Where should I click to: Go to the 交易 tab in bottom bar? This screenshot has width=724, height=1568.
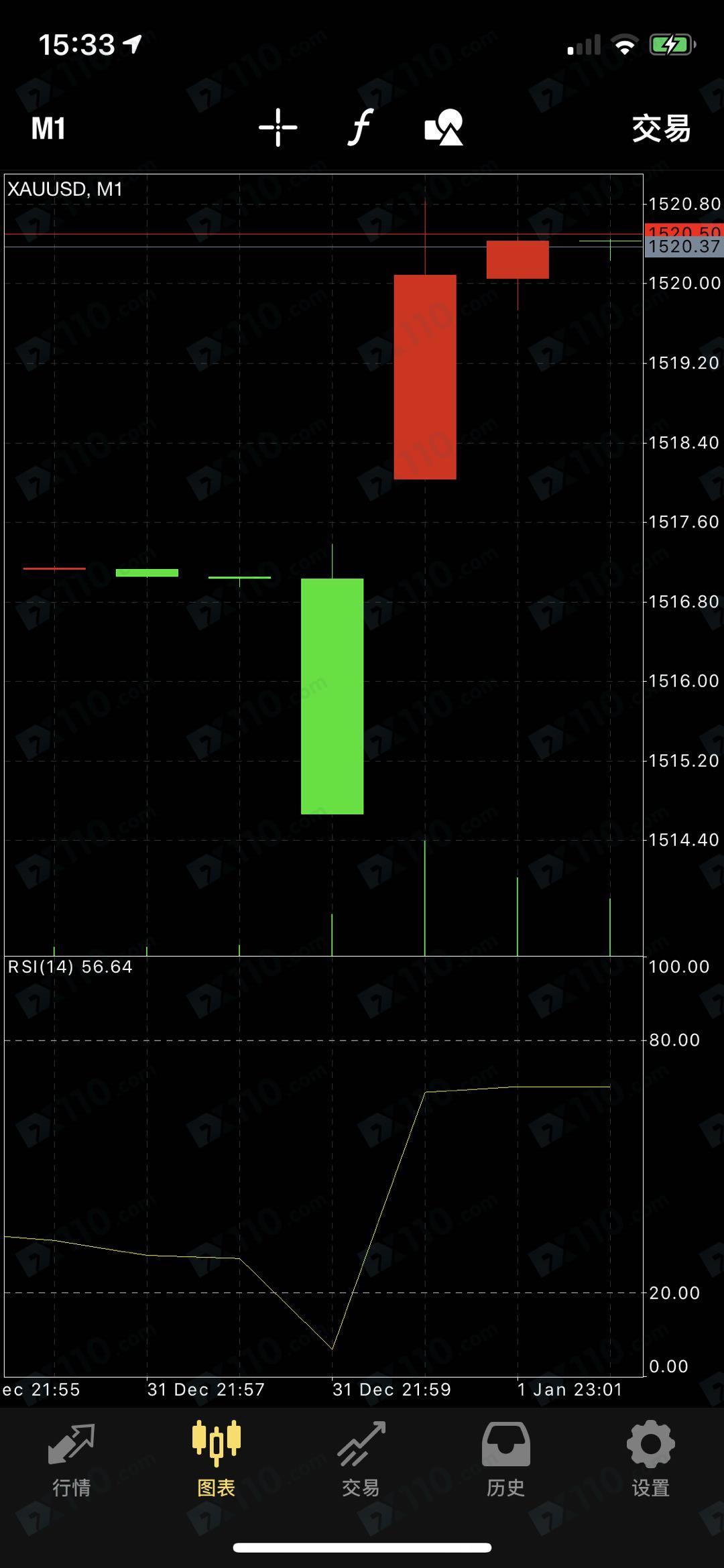(x=361, y=1459)
